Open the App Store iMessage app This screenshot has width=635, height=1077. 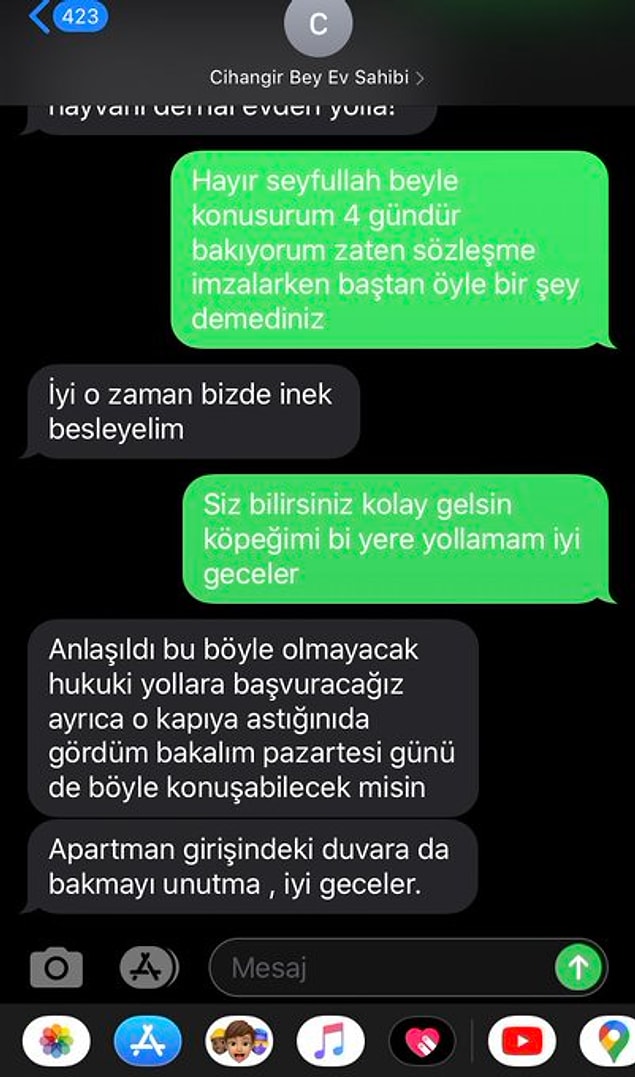click(148, 1042)
